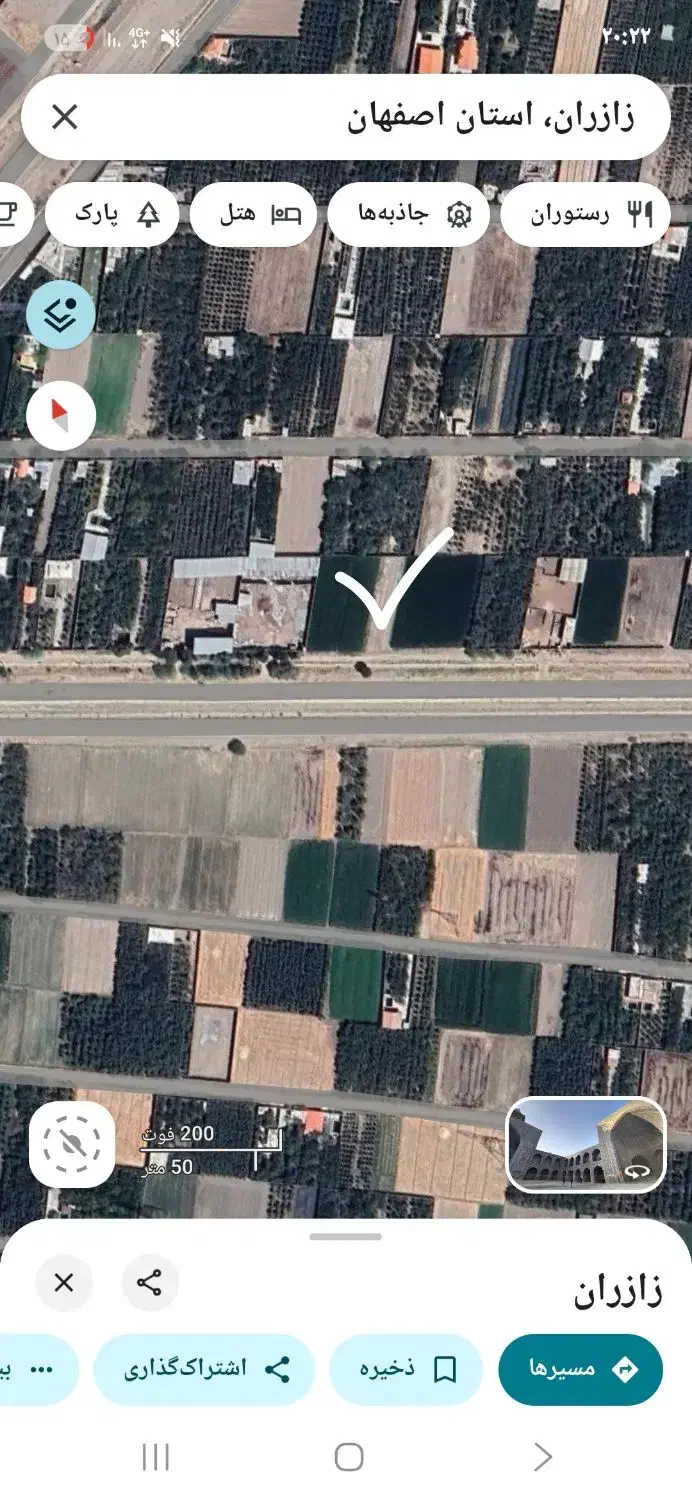The width and height of the screenshot is (692, 1500).
Task: Tap the my location button
Action: 71,1145
